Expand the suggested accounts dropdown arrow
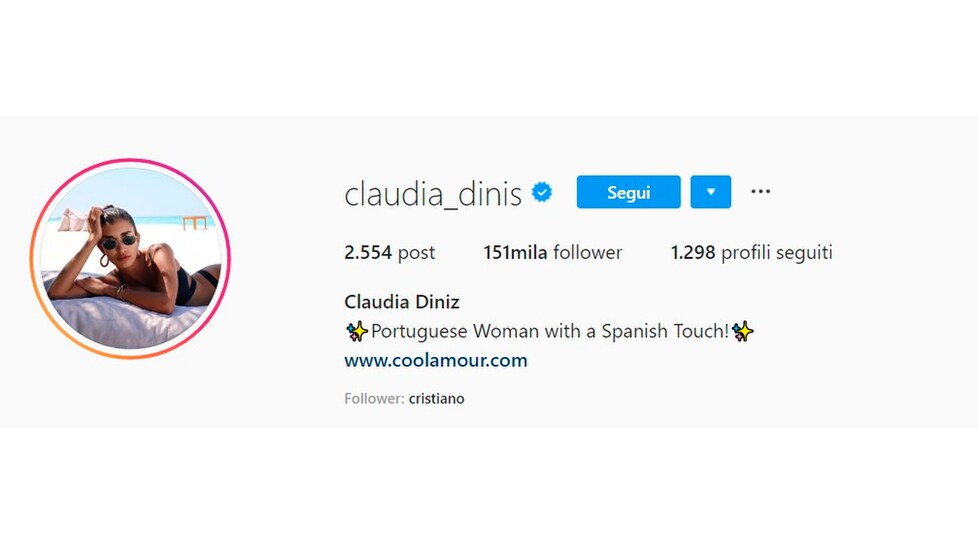Screen dimensions: 978x544 (710, 192)
